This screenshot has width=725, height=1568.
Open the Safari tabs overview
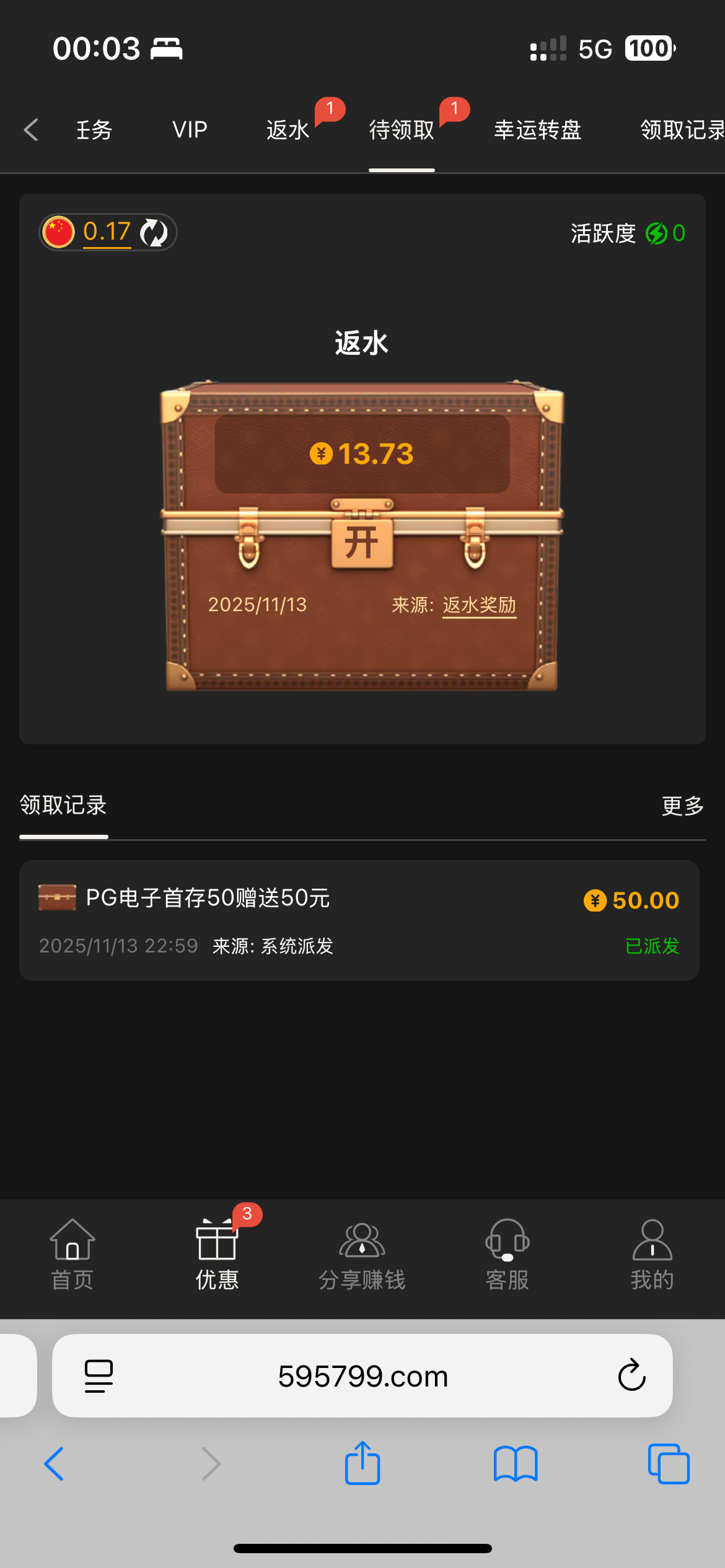pos(668,1463)
